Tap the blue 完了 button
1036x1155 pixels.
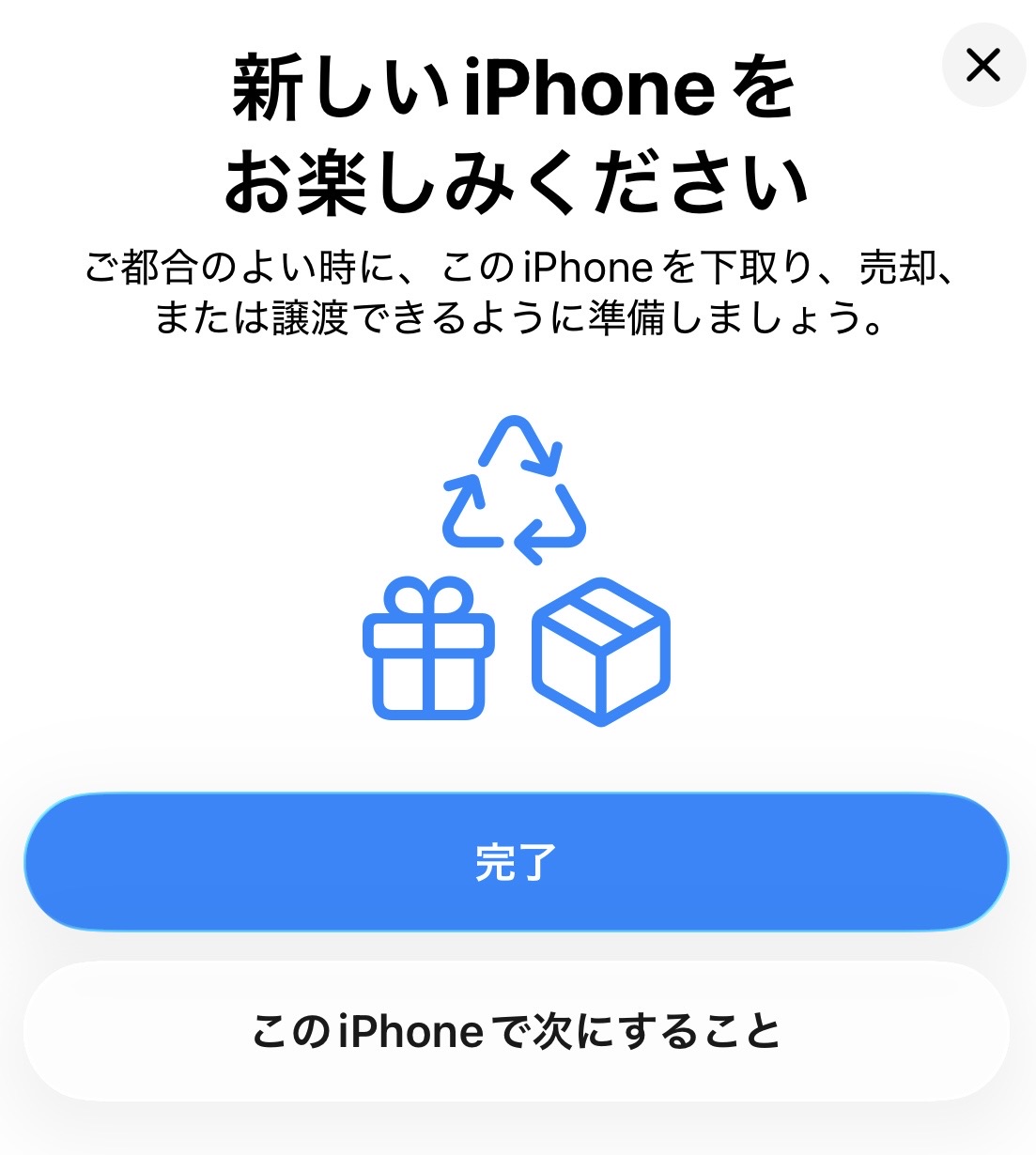pyautogui.click(x=517, y=862)
